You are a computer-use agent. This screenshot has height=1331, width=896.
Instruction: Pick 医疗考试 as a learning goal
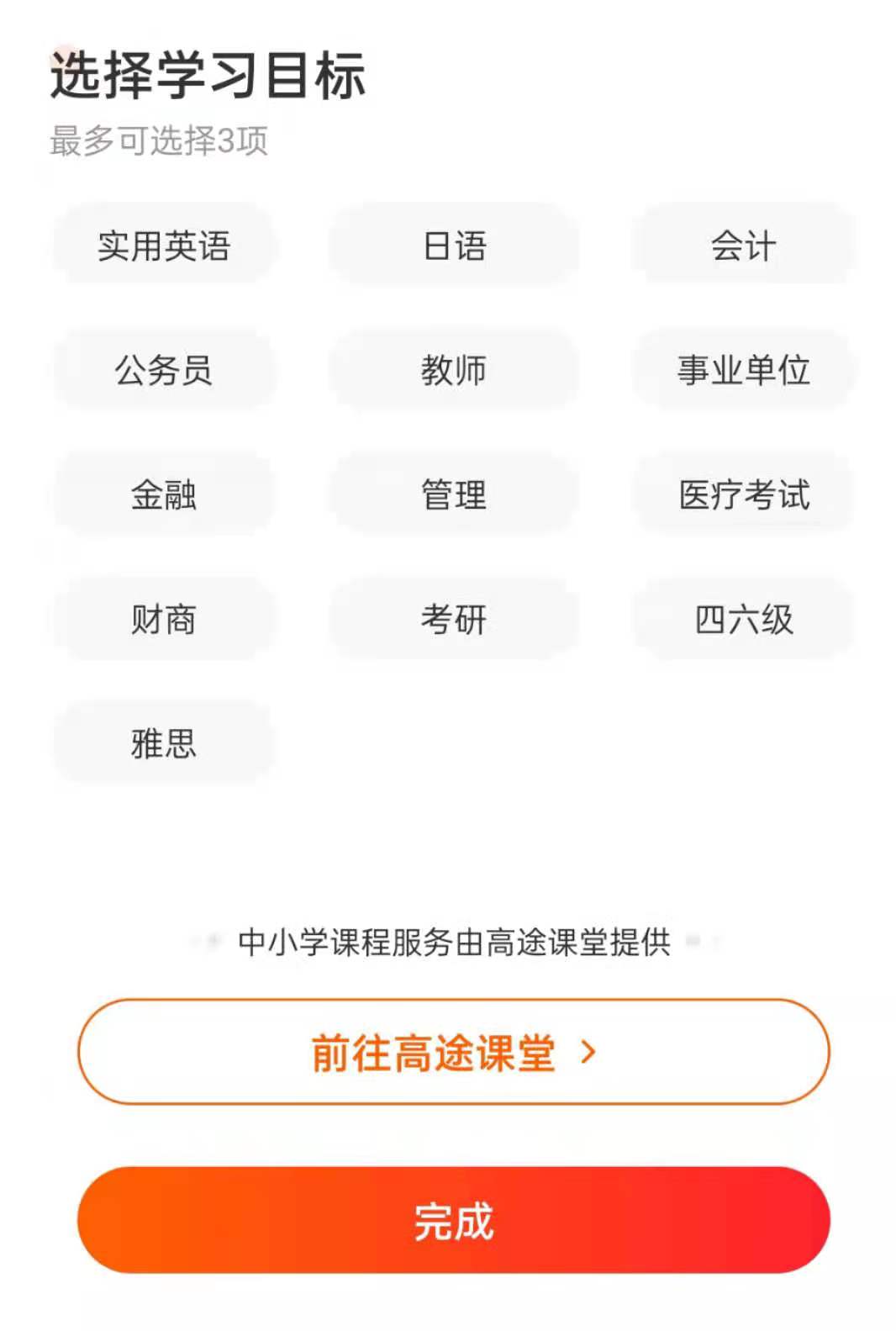point(743,494)
